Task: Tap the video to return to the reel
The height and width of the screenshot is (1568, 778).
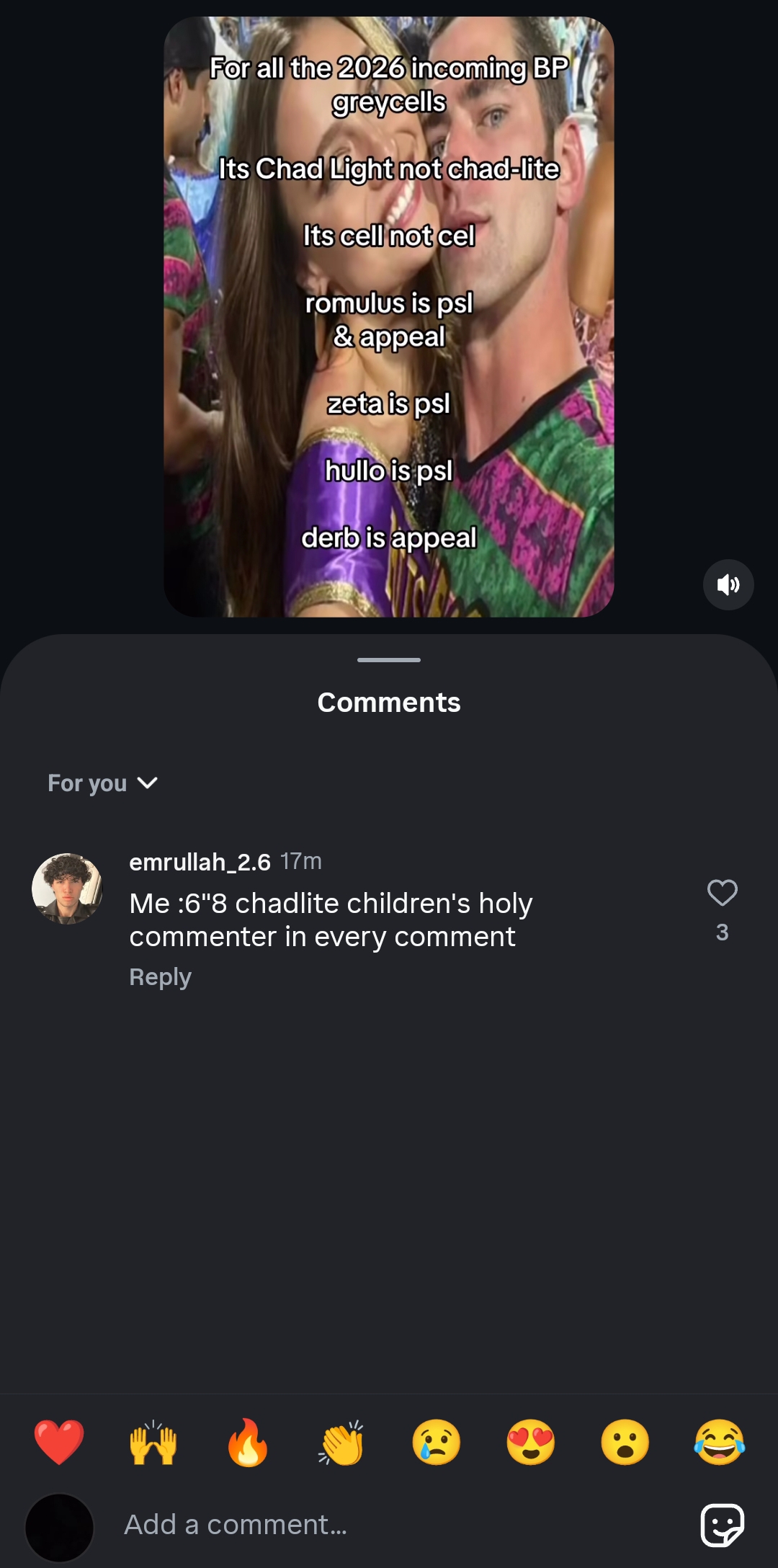Action: tap(389, 317)
